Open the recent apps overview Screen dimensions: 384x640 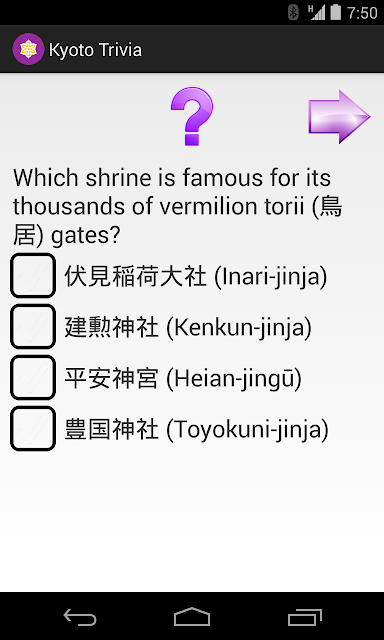(304, 617)
